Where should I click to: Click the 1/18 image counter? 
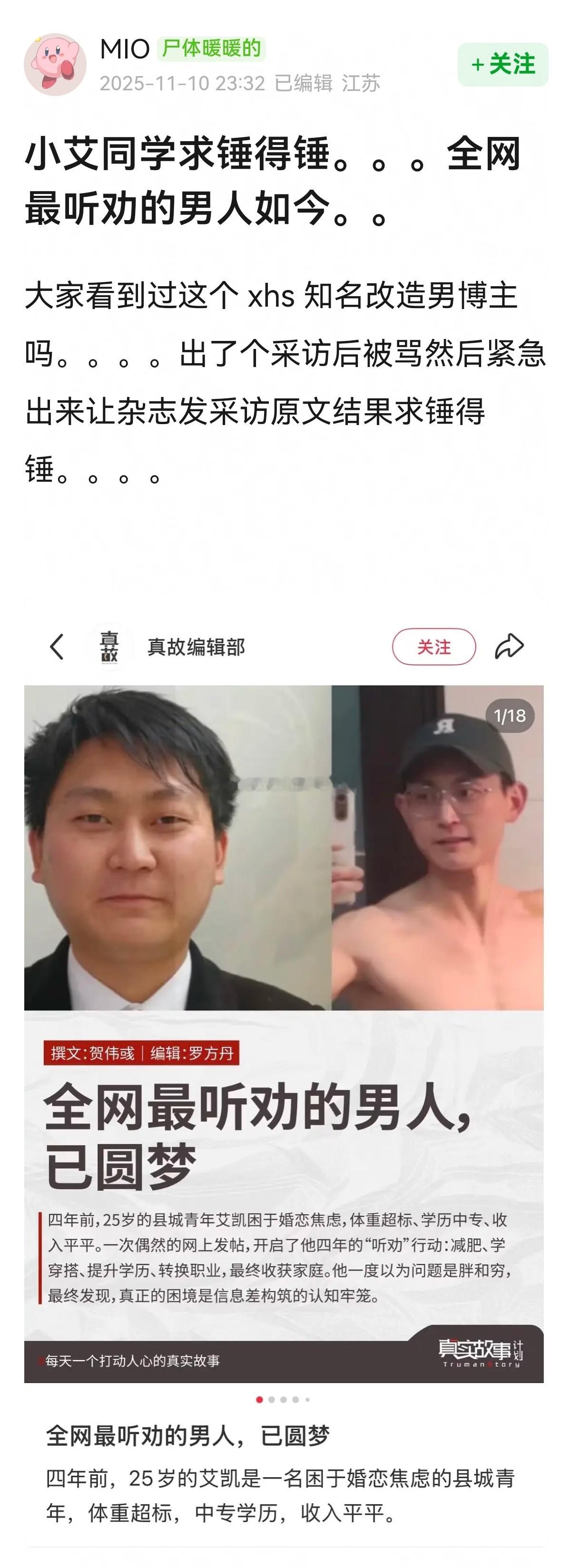[511, 717]
